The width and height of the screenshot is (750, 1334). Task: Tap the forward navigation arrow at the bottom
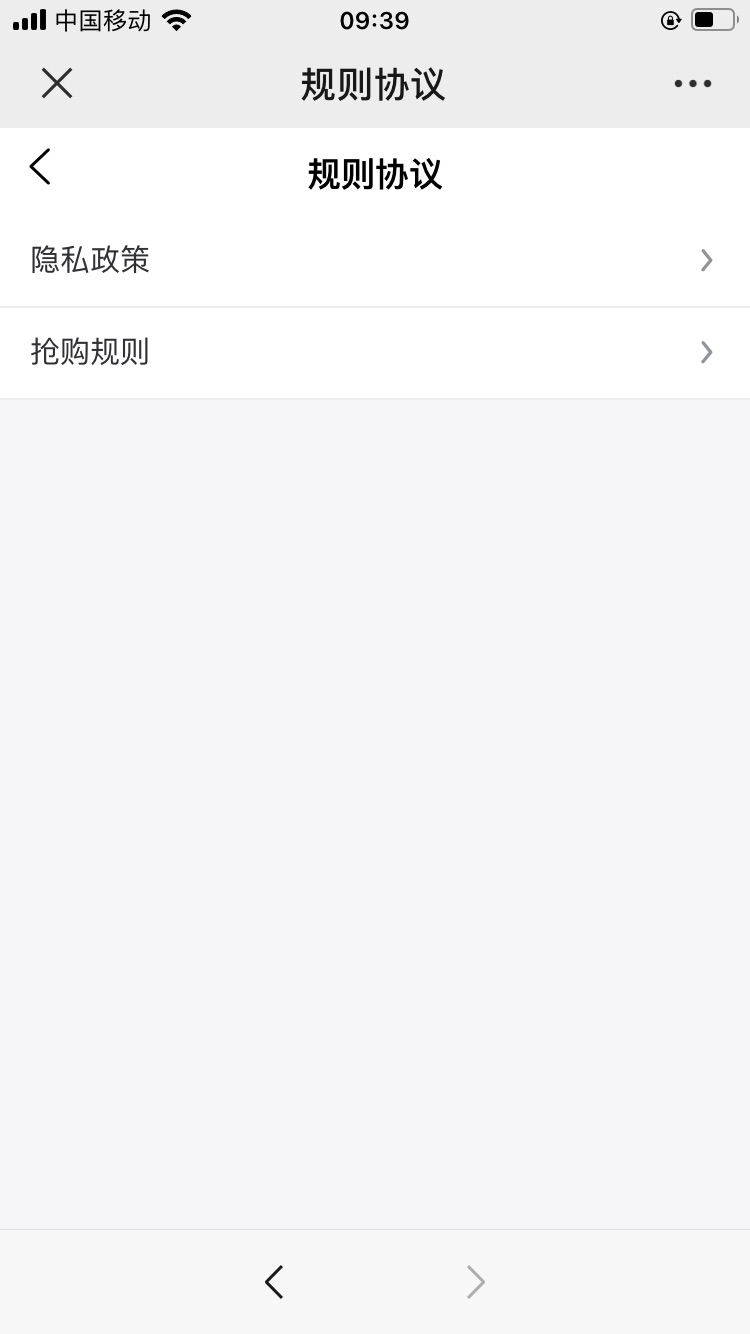474,1281
